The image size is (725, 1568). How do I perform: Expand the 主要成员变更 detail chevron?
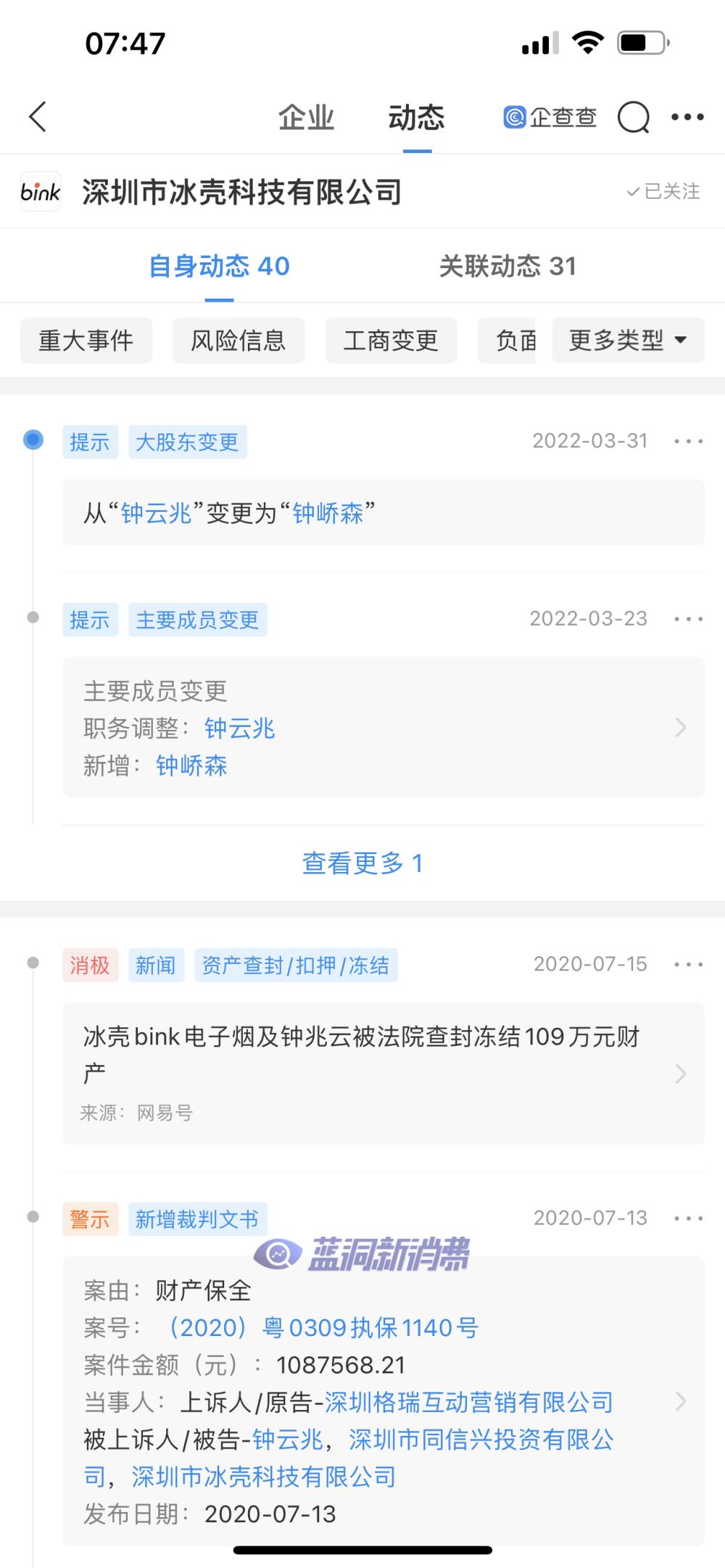pos(679,728)
